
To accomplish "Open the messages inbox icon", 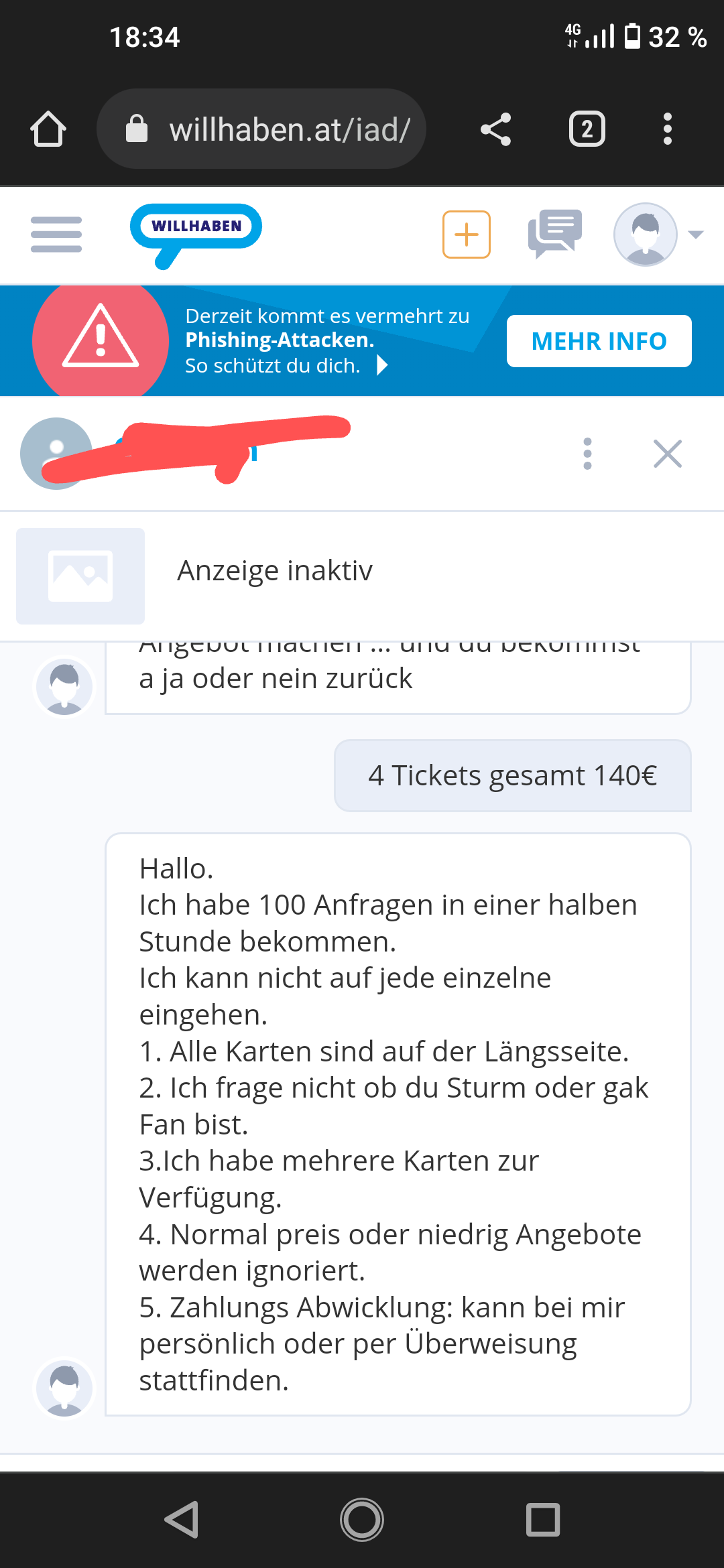I will coord(555,234).
